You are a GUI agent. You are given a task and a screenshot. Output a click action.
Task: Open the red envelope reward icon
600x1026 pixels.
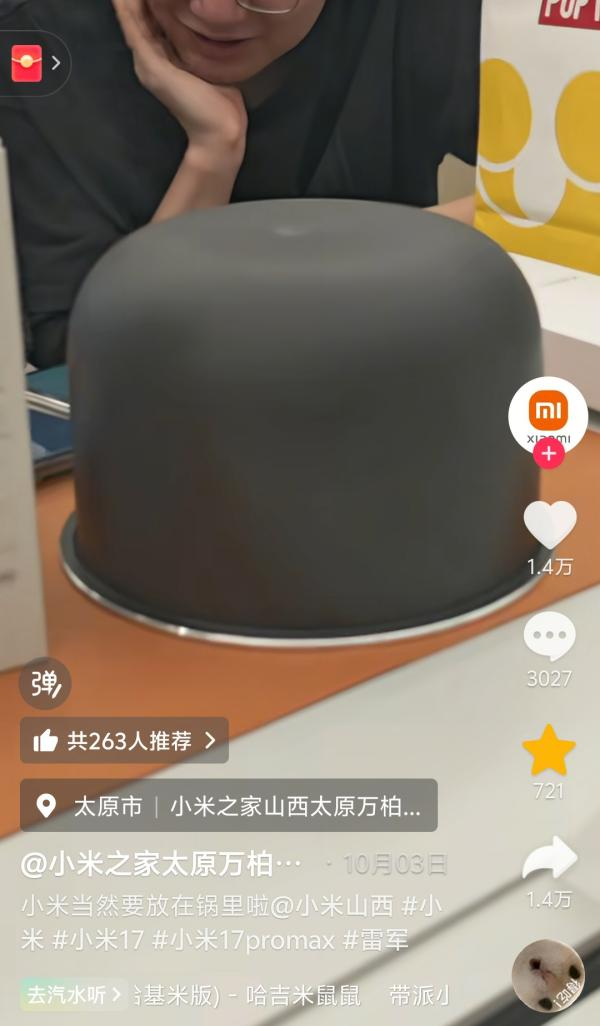click(27, 63)
